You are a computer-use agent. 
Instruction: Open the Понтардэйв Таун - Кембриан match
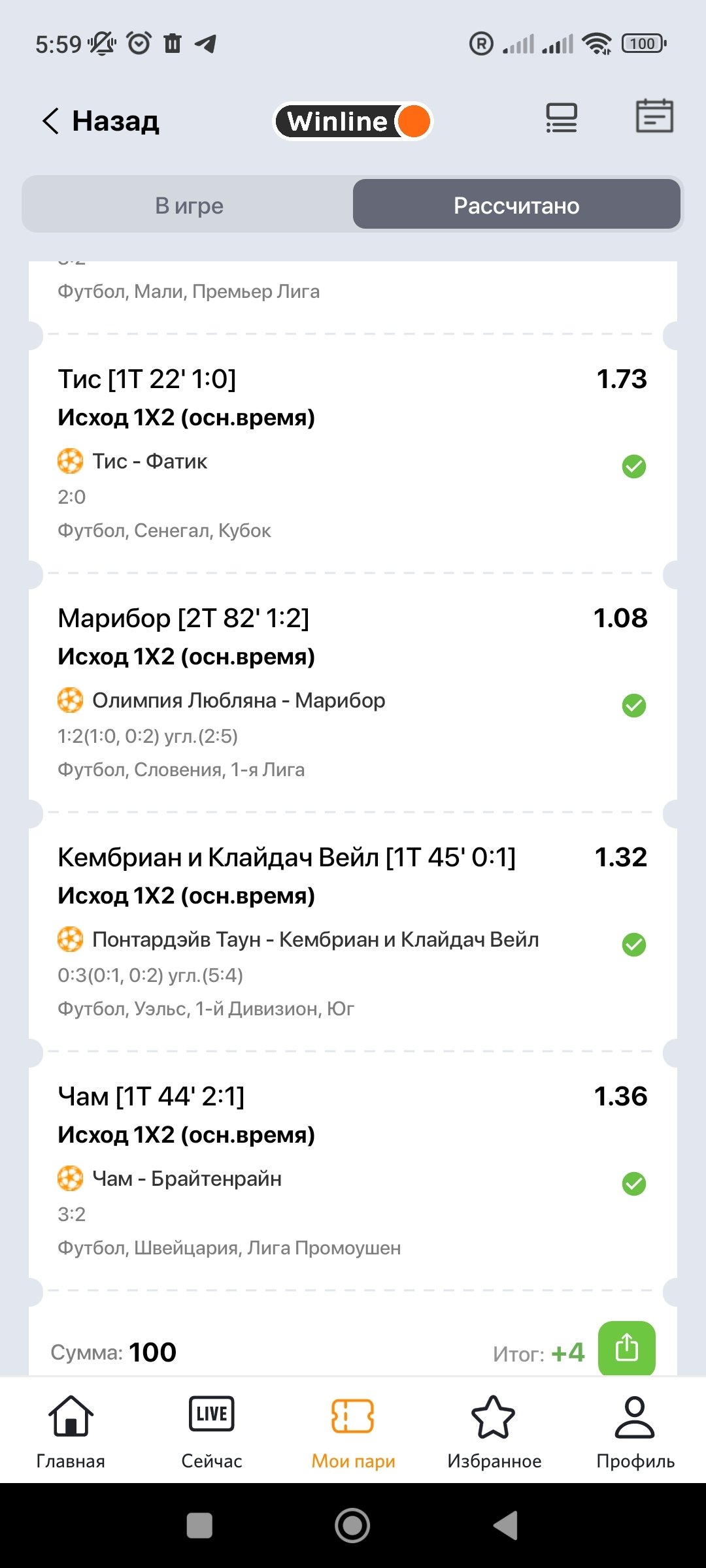click(315, 939)
